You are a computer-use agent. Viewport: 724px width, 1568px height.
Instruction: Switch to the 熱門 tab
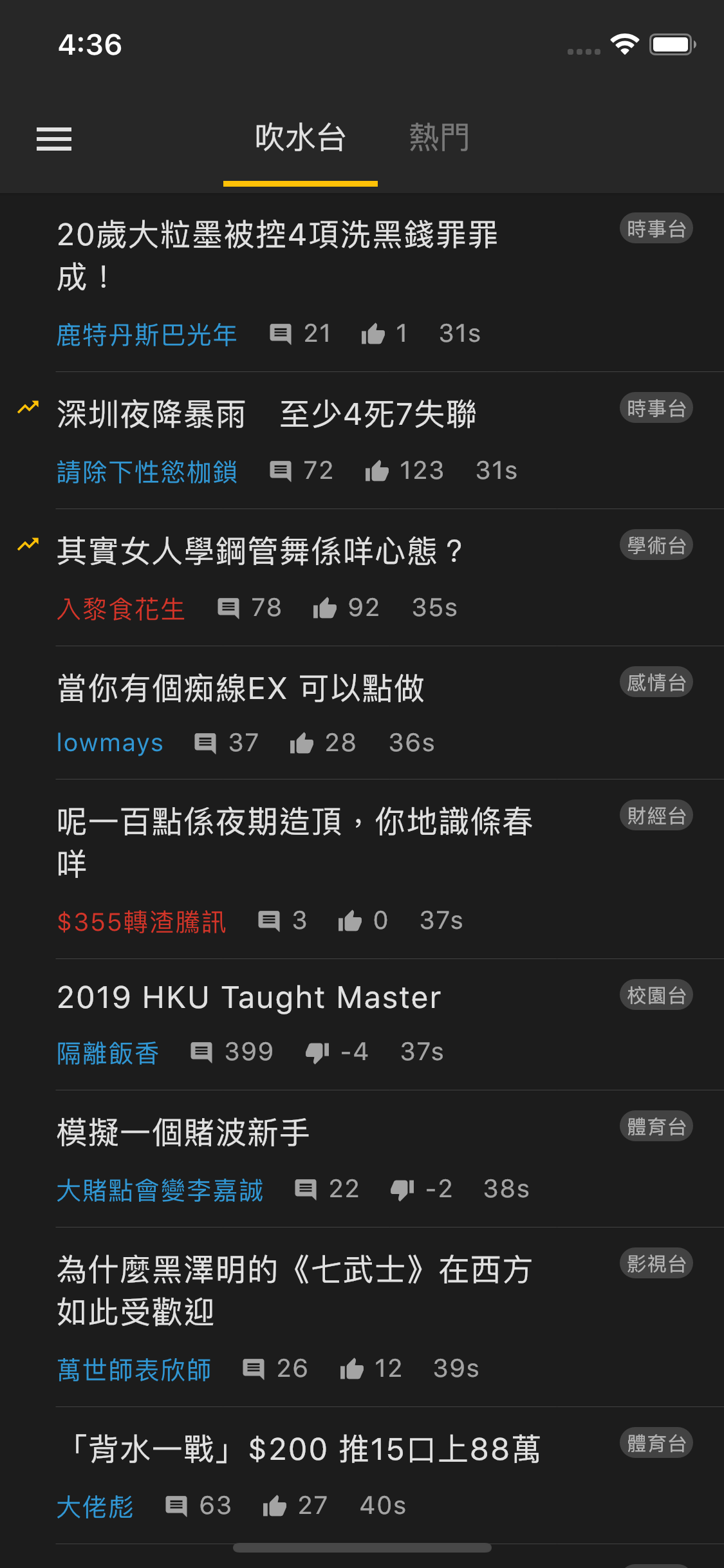click(440, 138)
